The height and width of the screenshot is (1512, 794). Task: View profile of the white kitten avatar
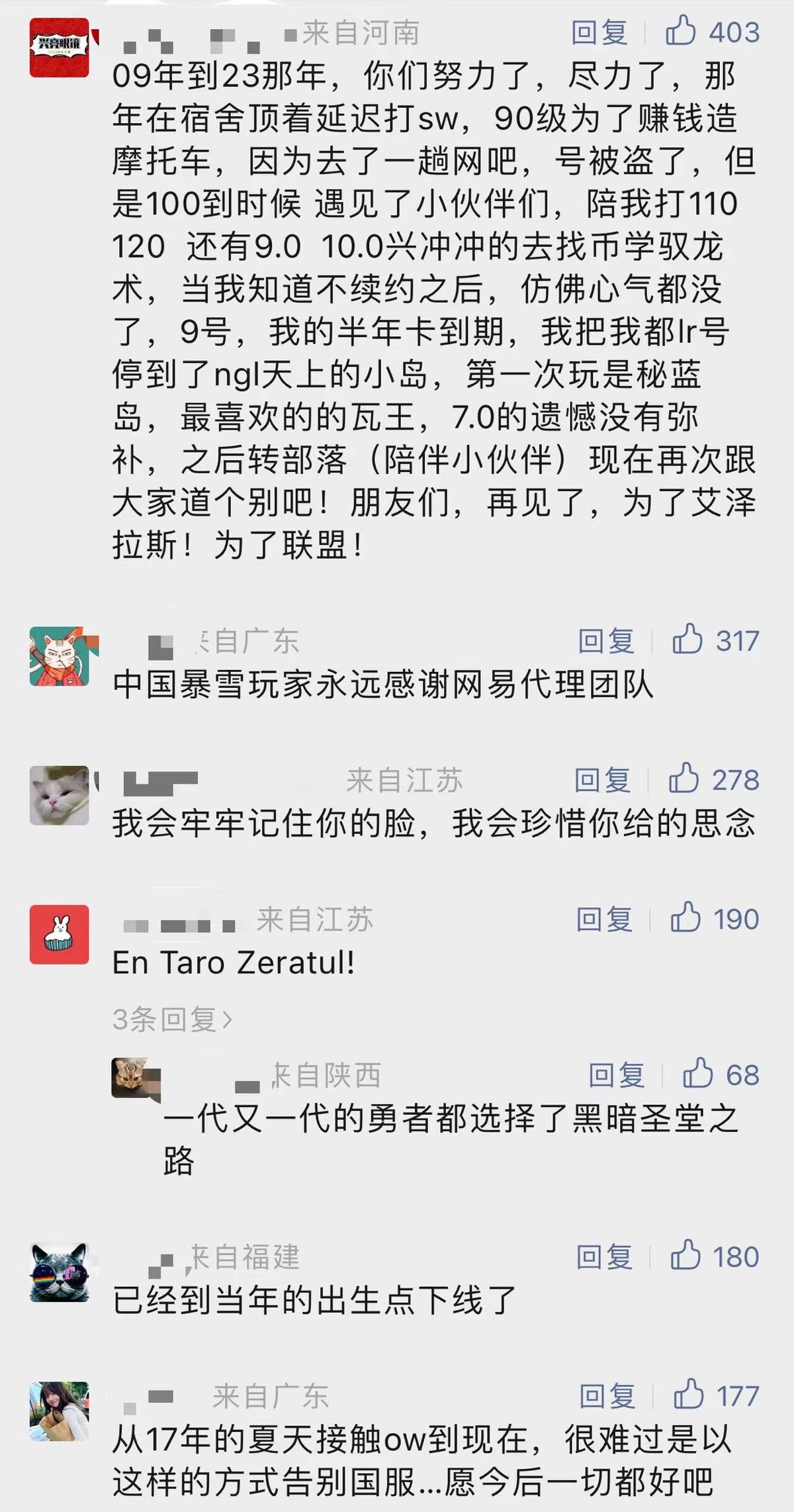60,795
